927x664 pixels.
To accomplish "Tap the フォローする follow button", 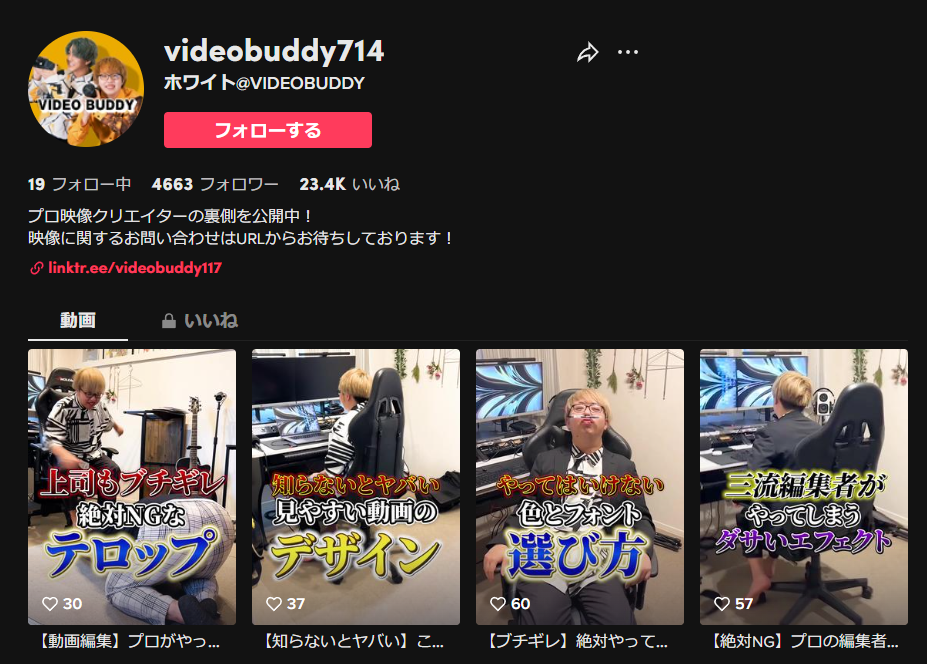I will coord(268,130).
